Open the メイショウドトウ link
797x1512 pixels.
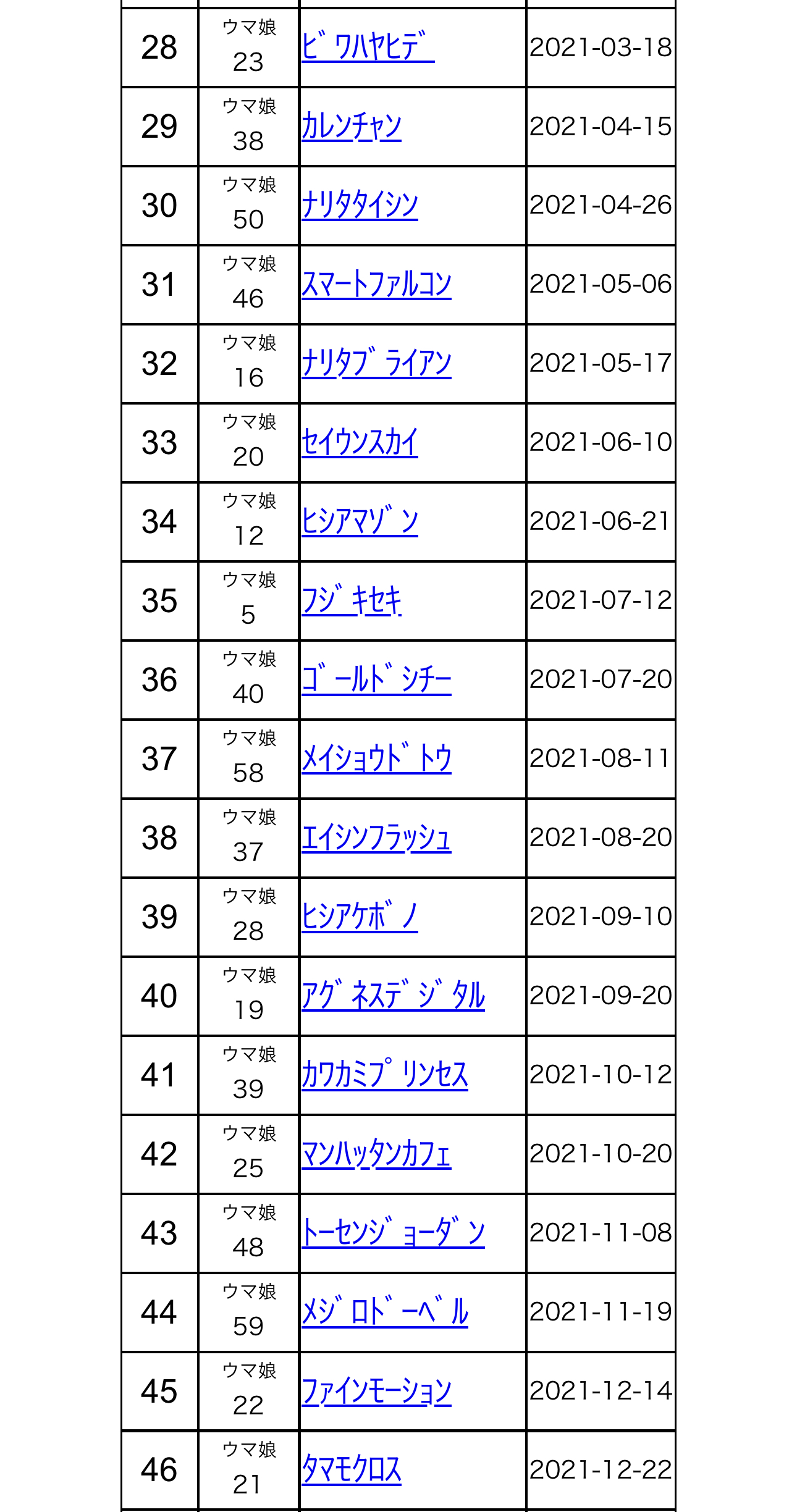coord(376,758)
